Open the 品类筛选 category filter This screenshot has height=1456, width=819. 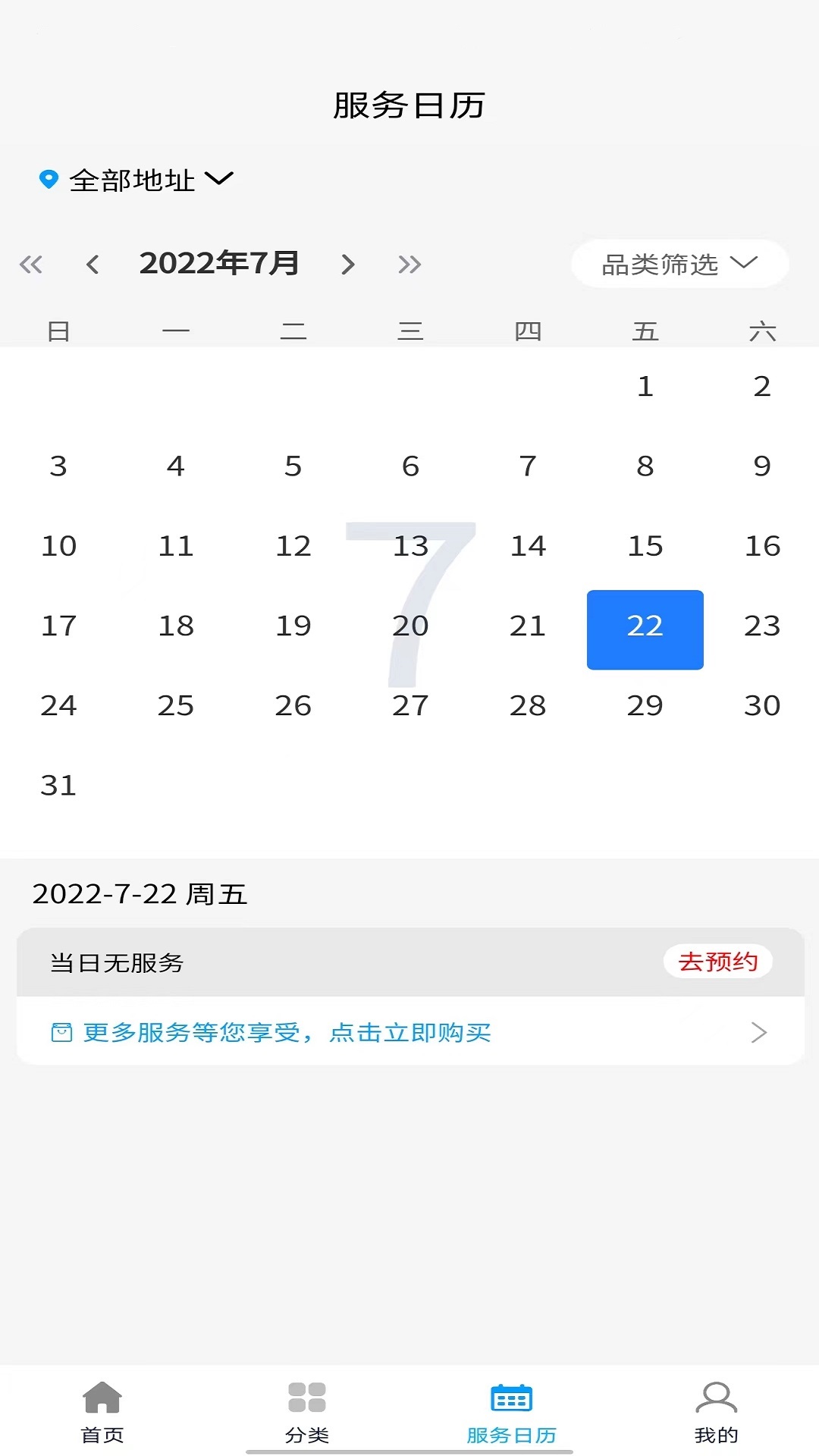(x=680, y=264)
